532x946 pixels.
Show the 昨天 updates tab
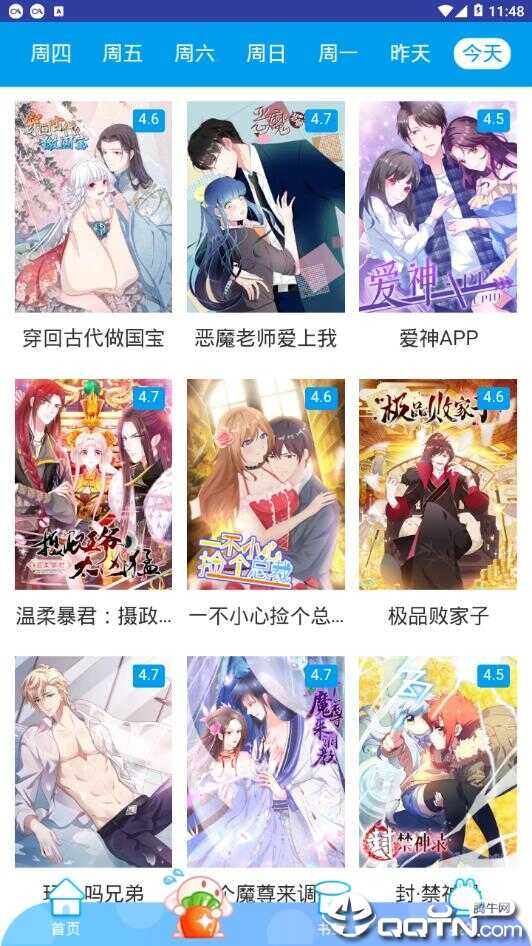pyautogui.click(x=410, y=54)
